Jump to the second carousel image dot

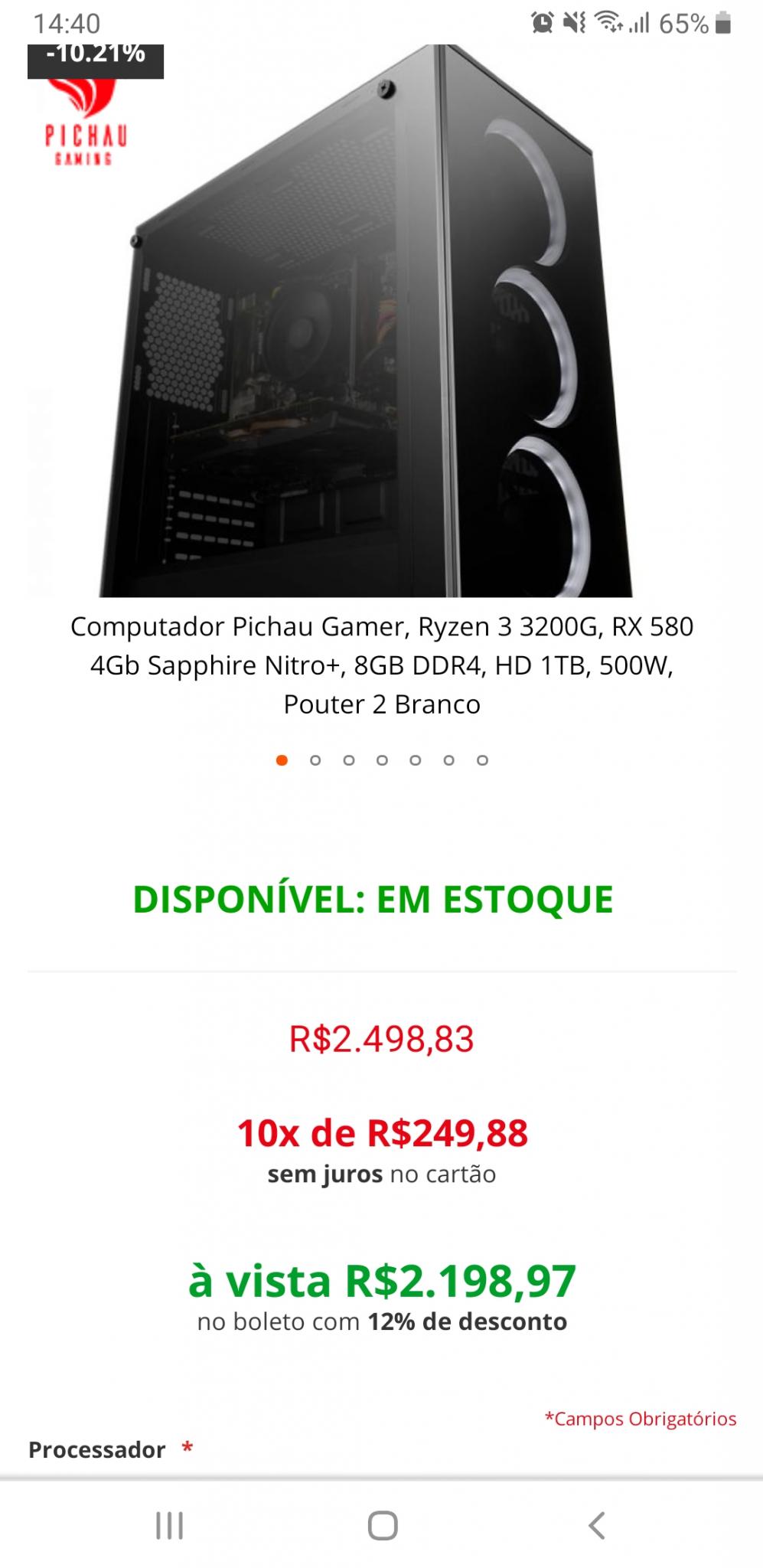[x=315, y=760]
